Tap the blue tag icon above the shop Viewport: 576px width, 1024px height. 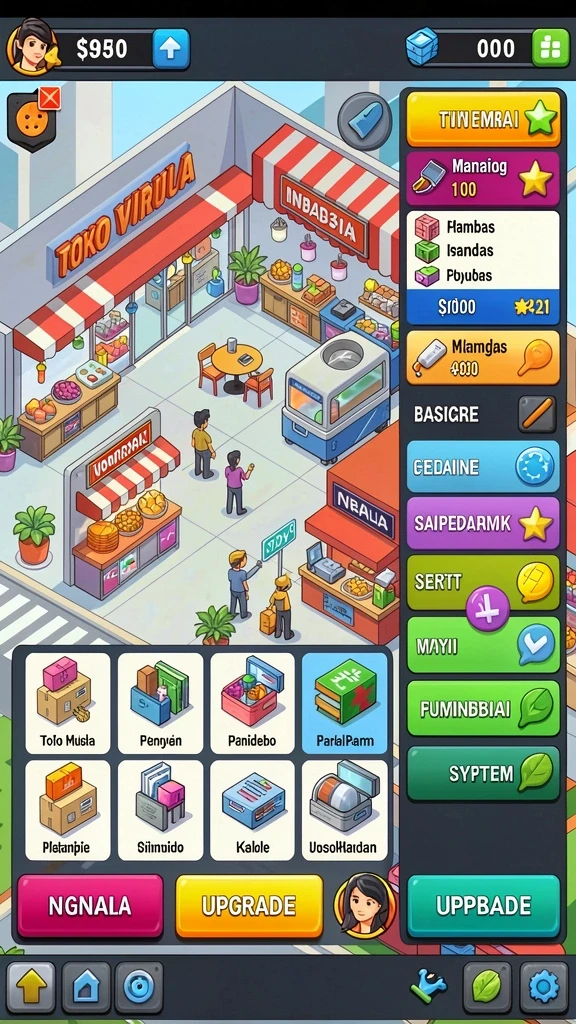click(365, 121)
